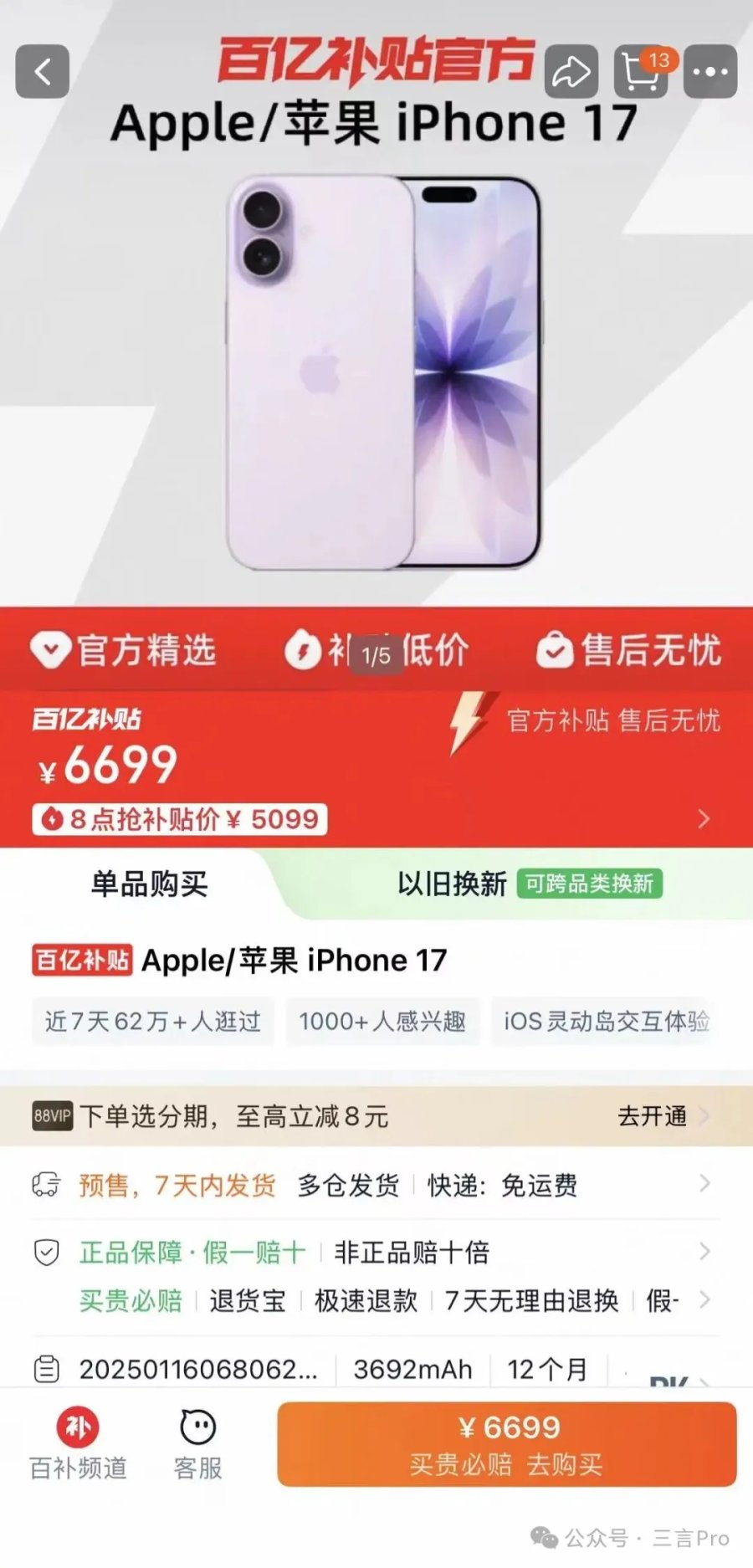Open the iPhone 17 product image
This screenshot has height=1568, width=753.
383,372
